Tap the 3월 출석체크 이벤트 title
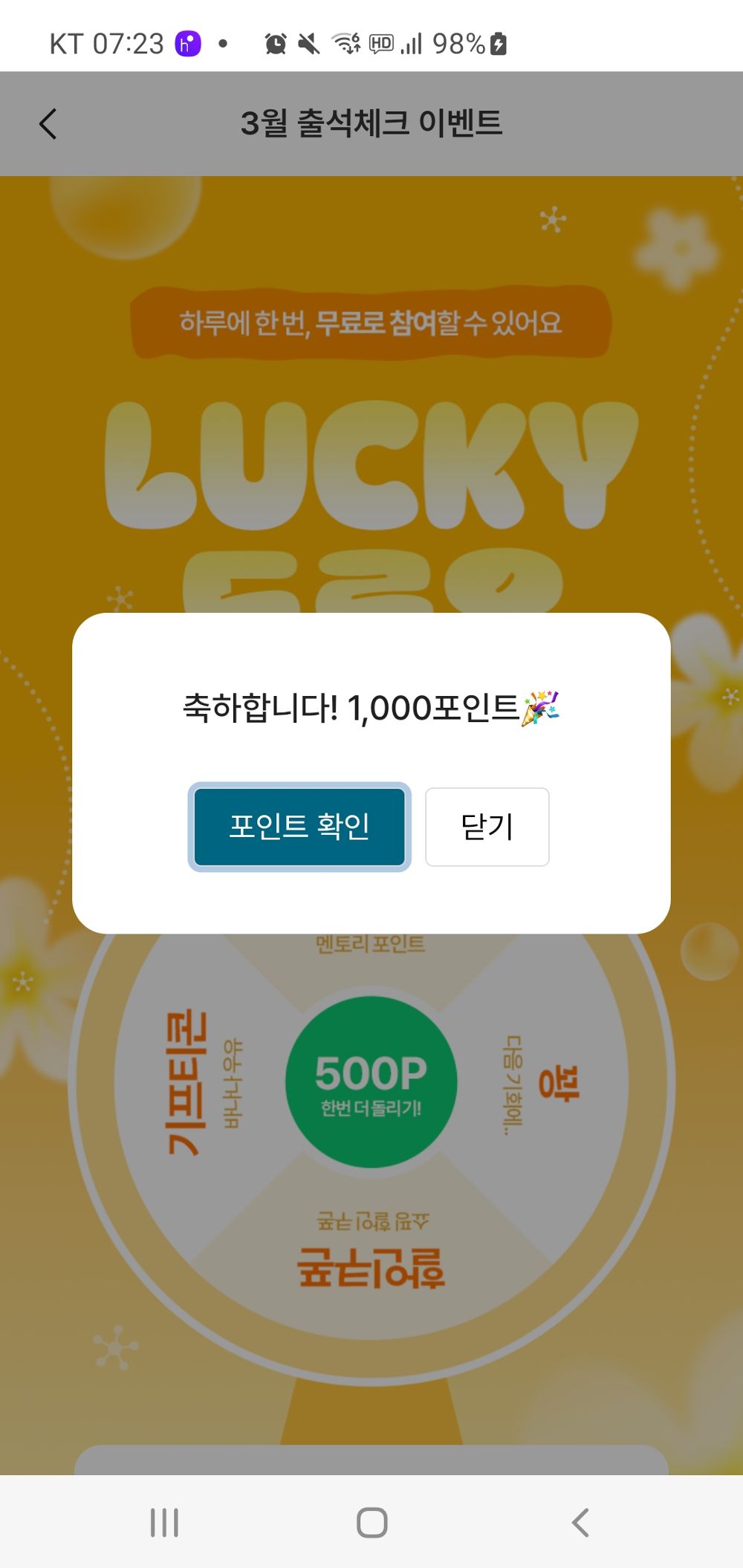743x1568 pixels. (371, 123)
